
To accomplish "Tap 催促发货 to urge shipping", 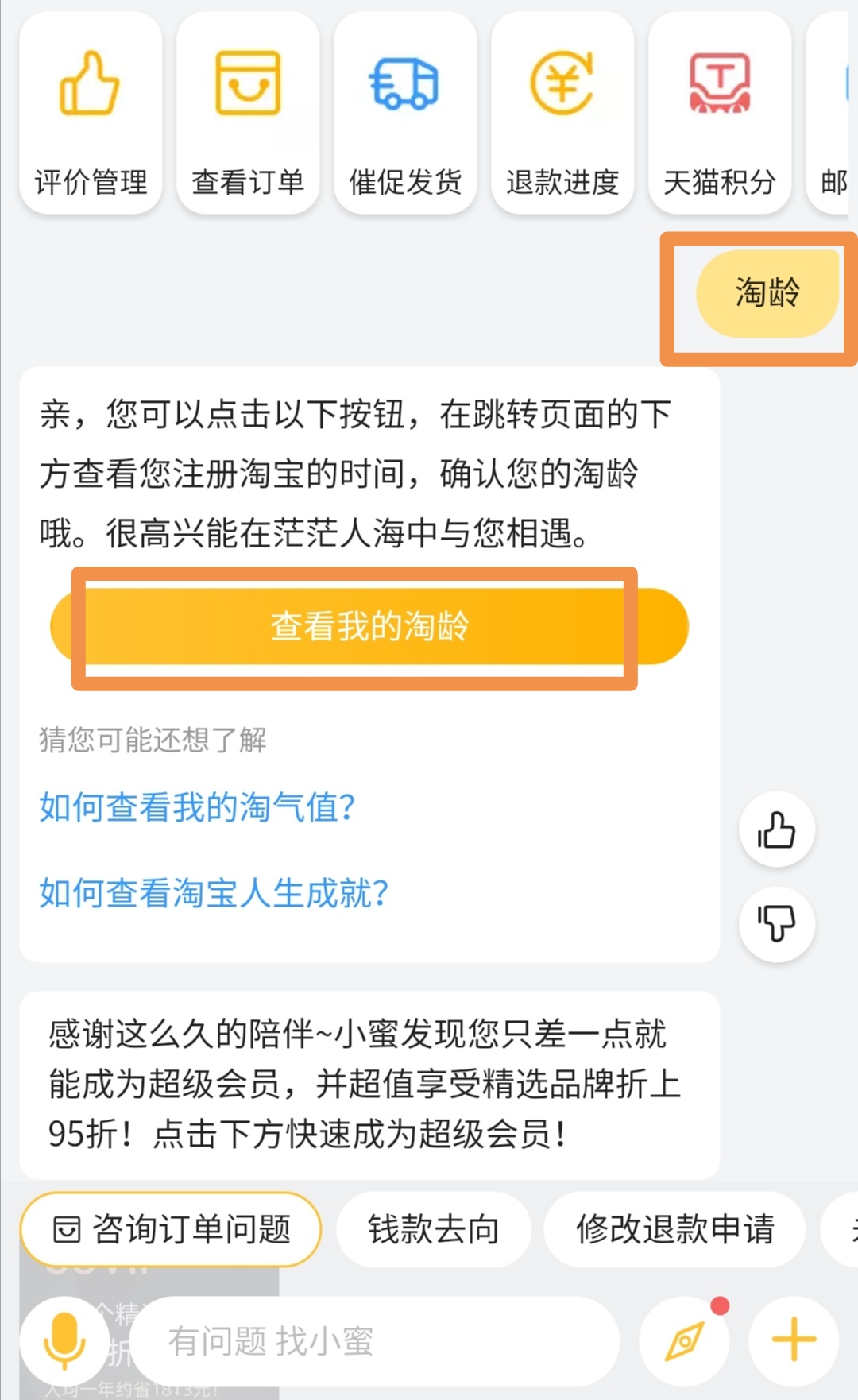I will click(404, 111).
